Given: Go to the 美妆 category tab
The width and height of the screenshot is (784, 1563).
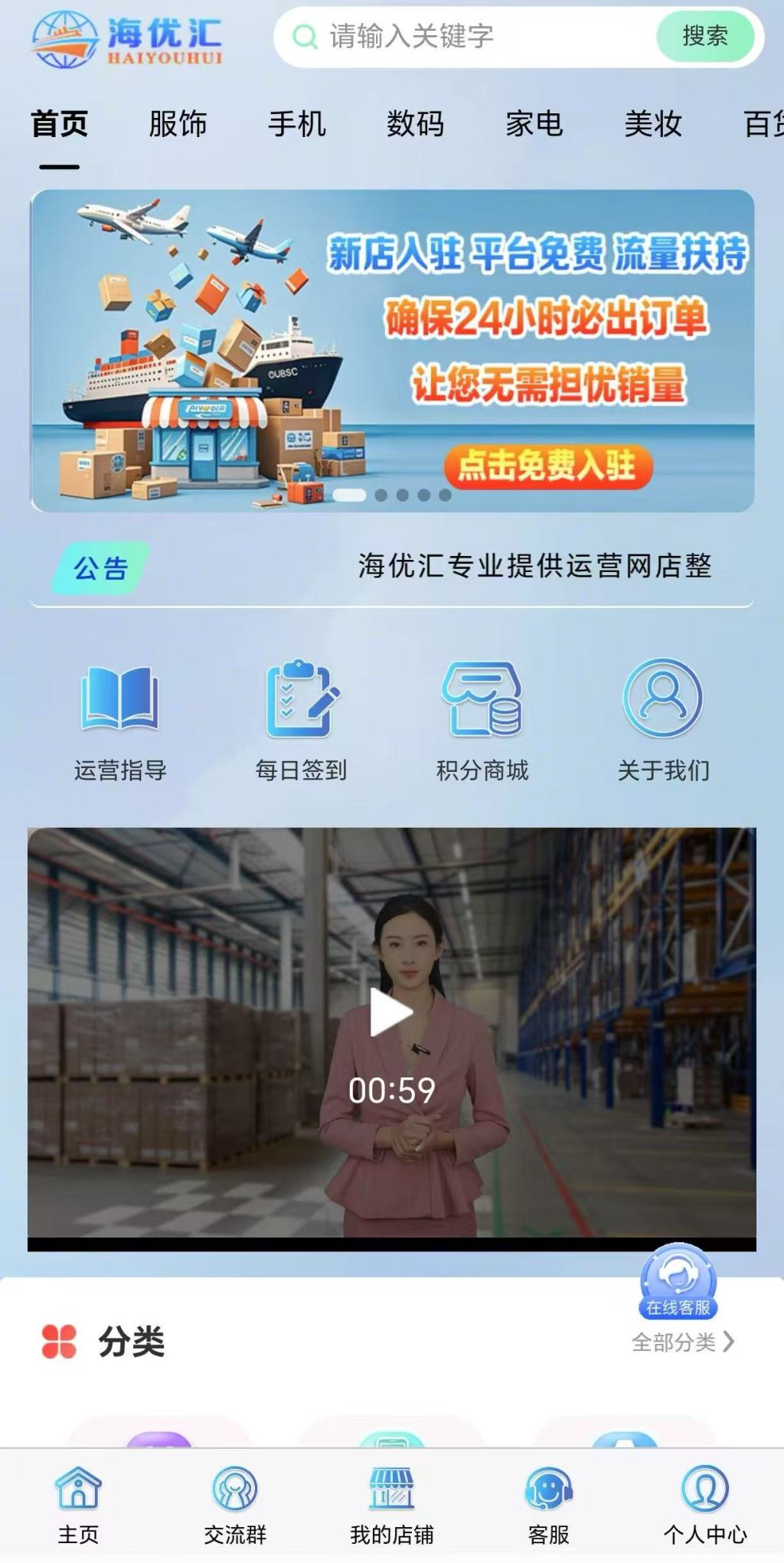Looking at the screenshot, I should [x=653, y=124].
